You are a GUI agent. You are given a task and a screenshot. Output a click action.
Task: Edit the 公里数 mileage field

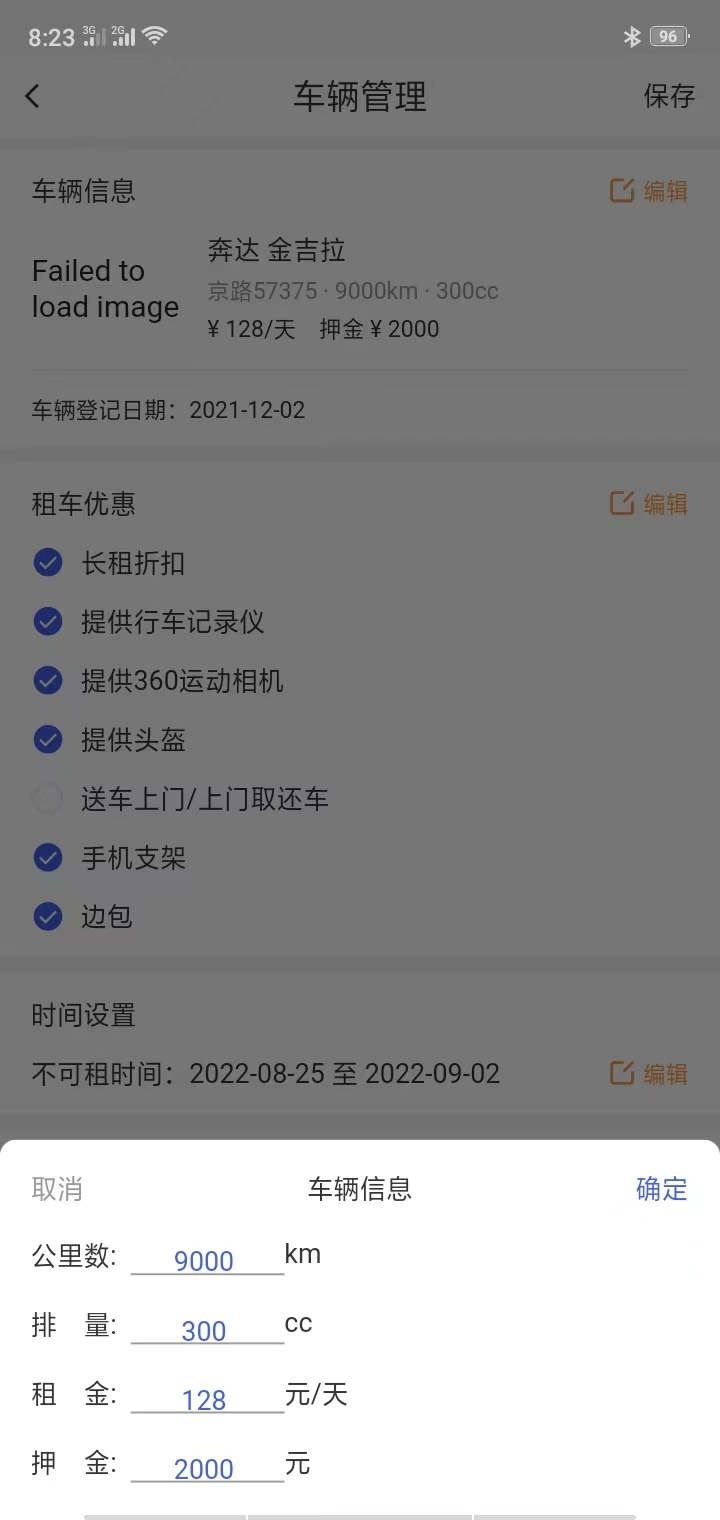tap(206, 1260)
